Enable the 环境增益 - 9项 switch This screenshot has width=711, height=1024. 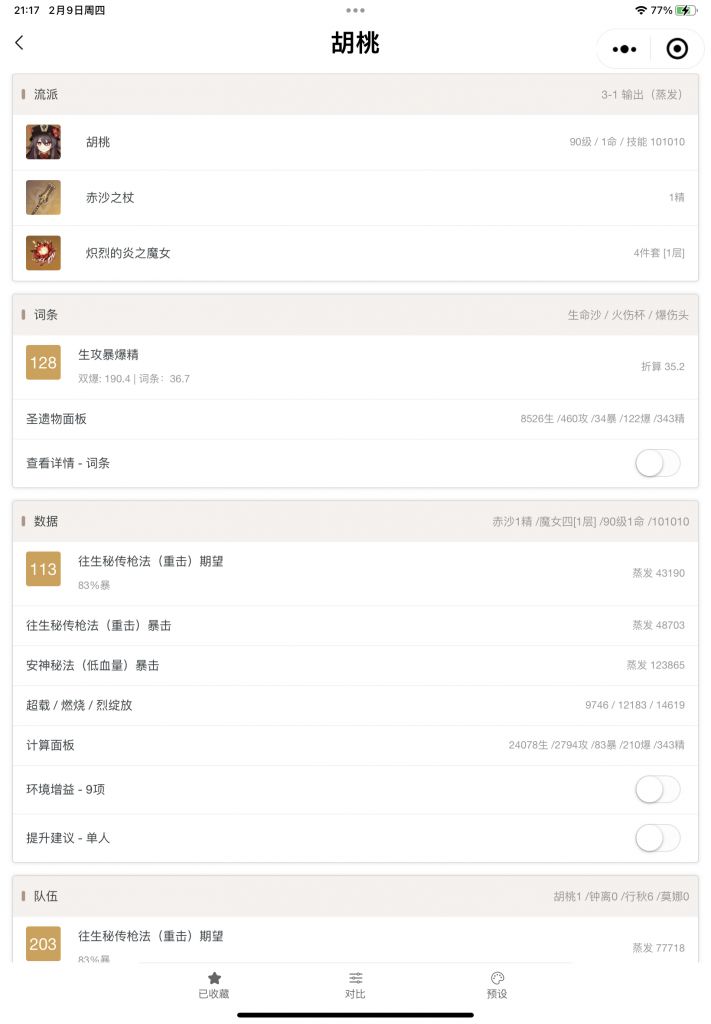657,789
